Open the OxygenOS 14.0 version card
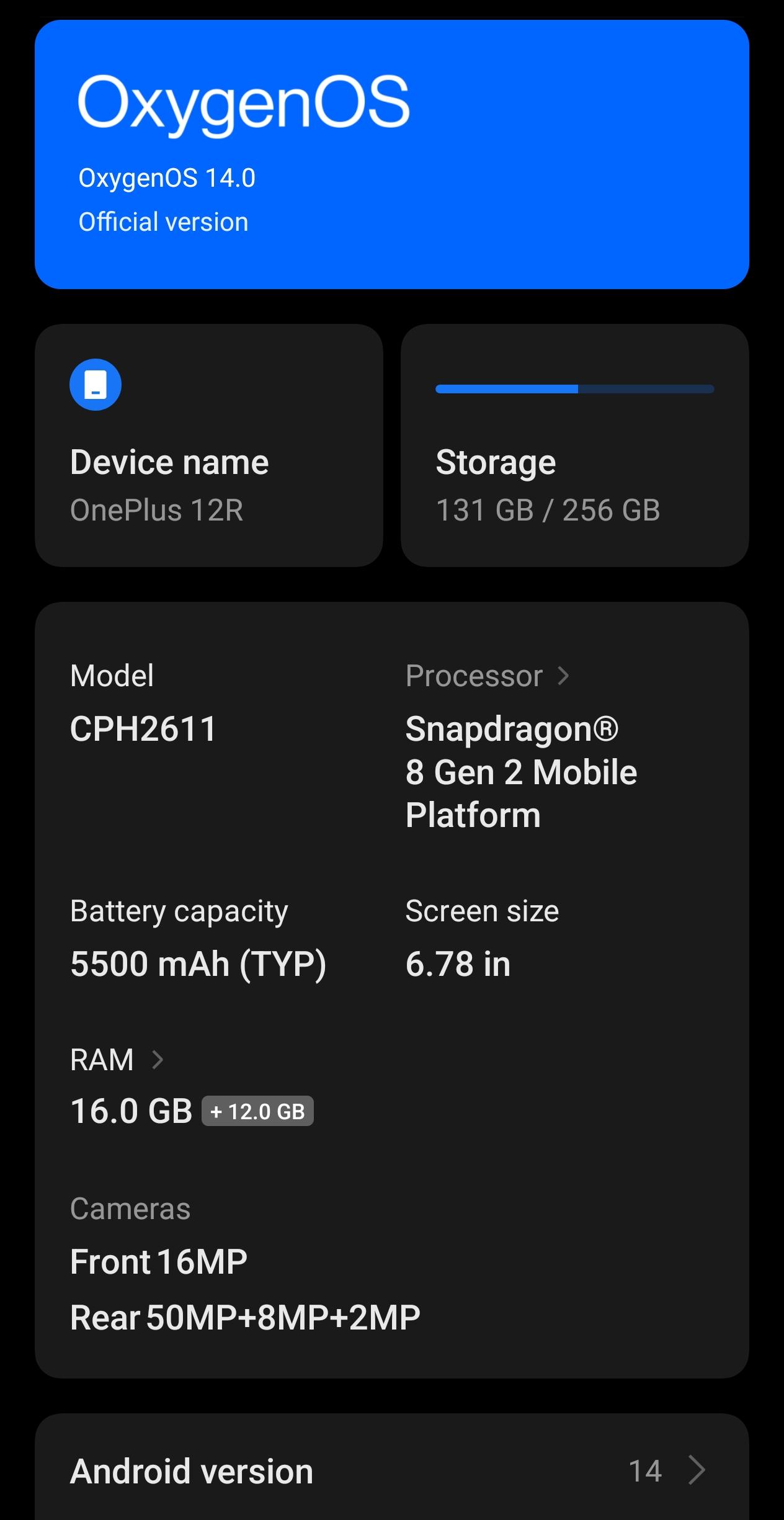 392,154
